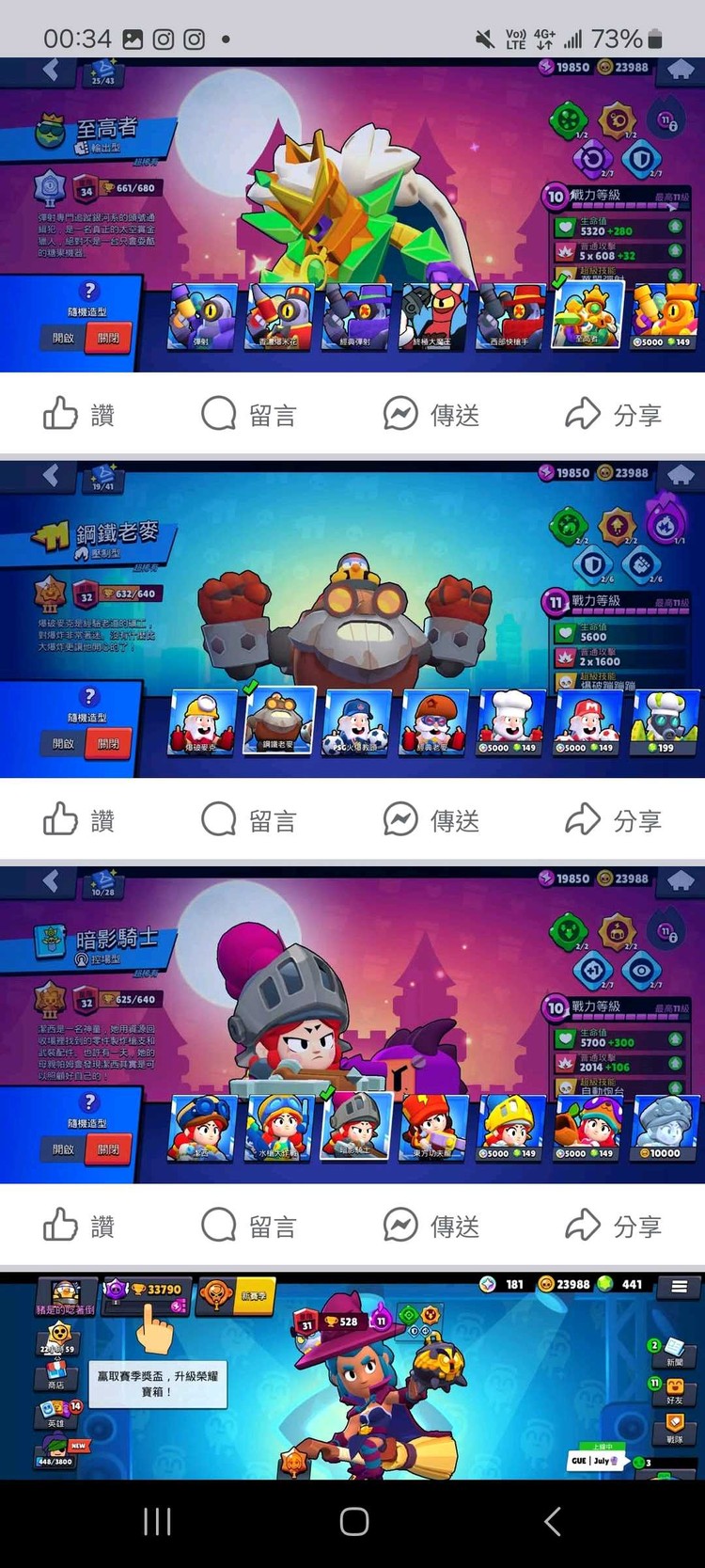View the 鋼鐵老麥 game screenshot image
This screenshot has height=1568, width=705.
[x=352, y=620]
